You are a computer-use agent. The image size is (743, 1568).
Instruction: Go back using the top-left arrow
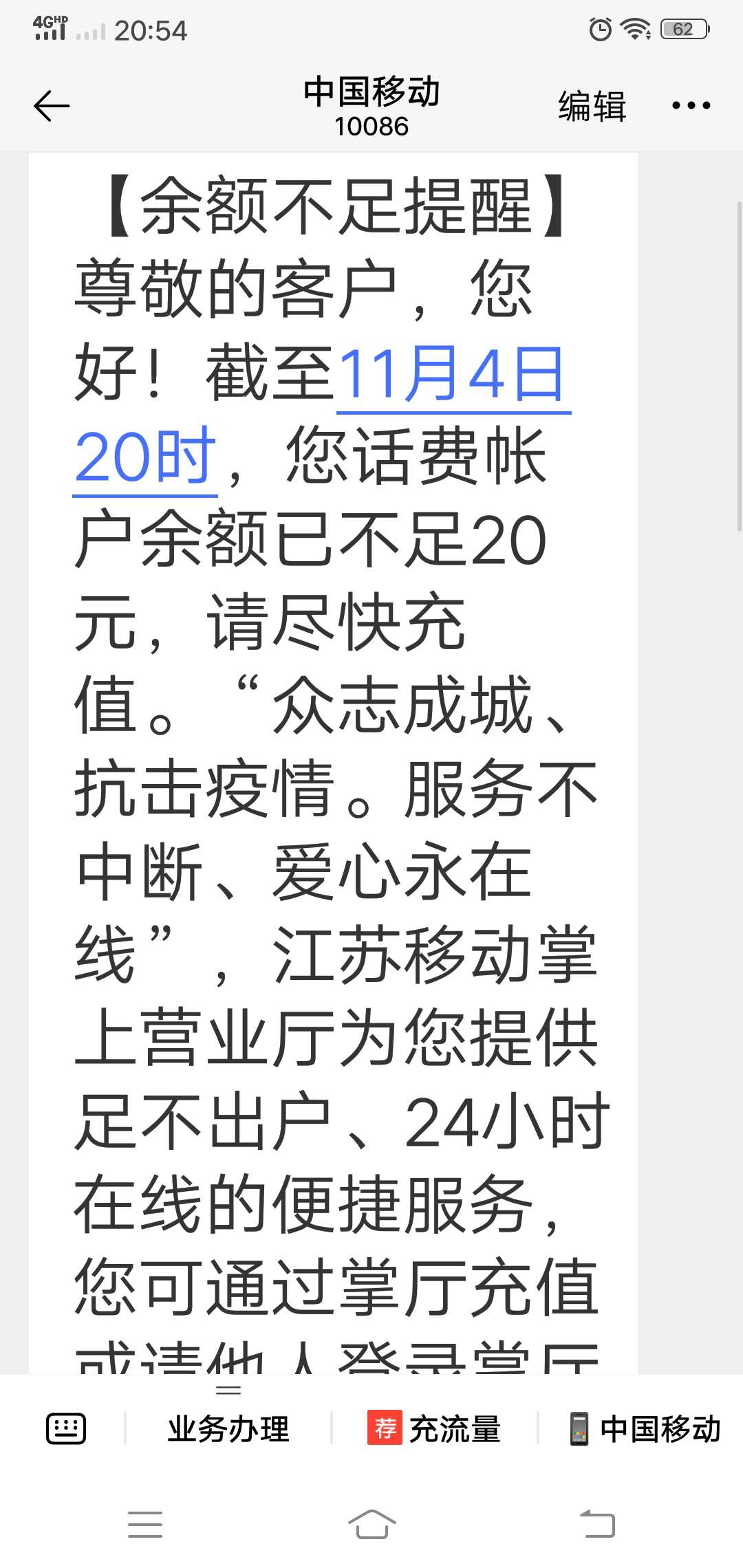[52, 106]
